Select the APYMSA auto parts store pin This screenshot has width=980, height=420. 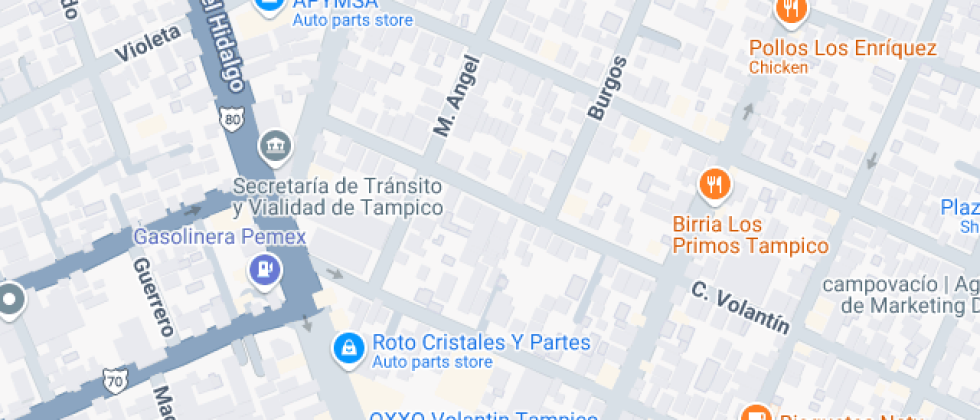[268, 5]
